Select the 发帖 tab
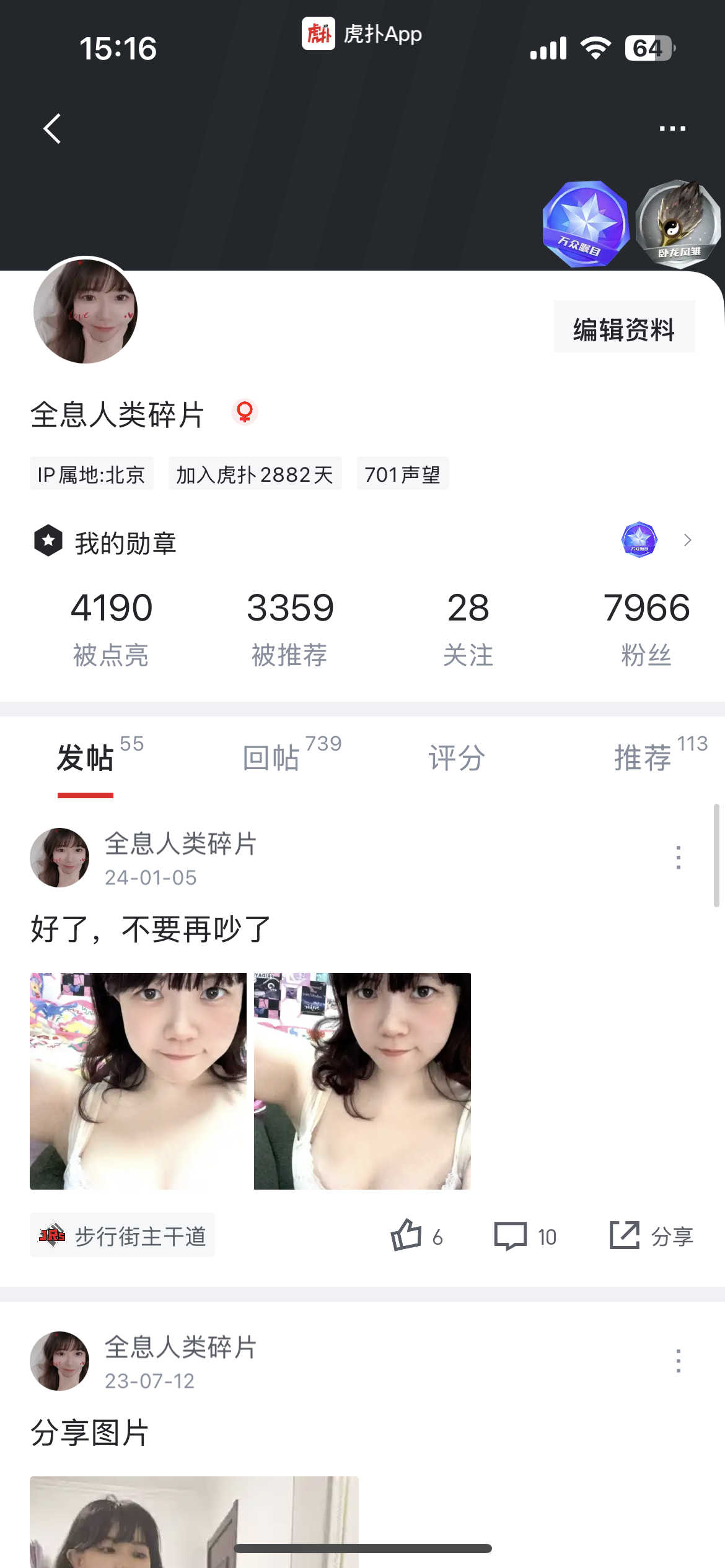725x1568 pixels. coord(86,758)
